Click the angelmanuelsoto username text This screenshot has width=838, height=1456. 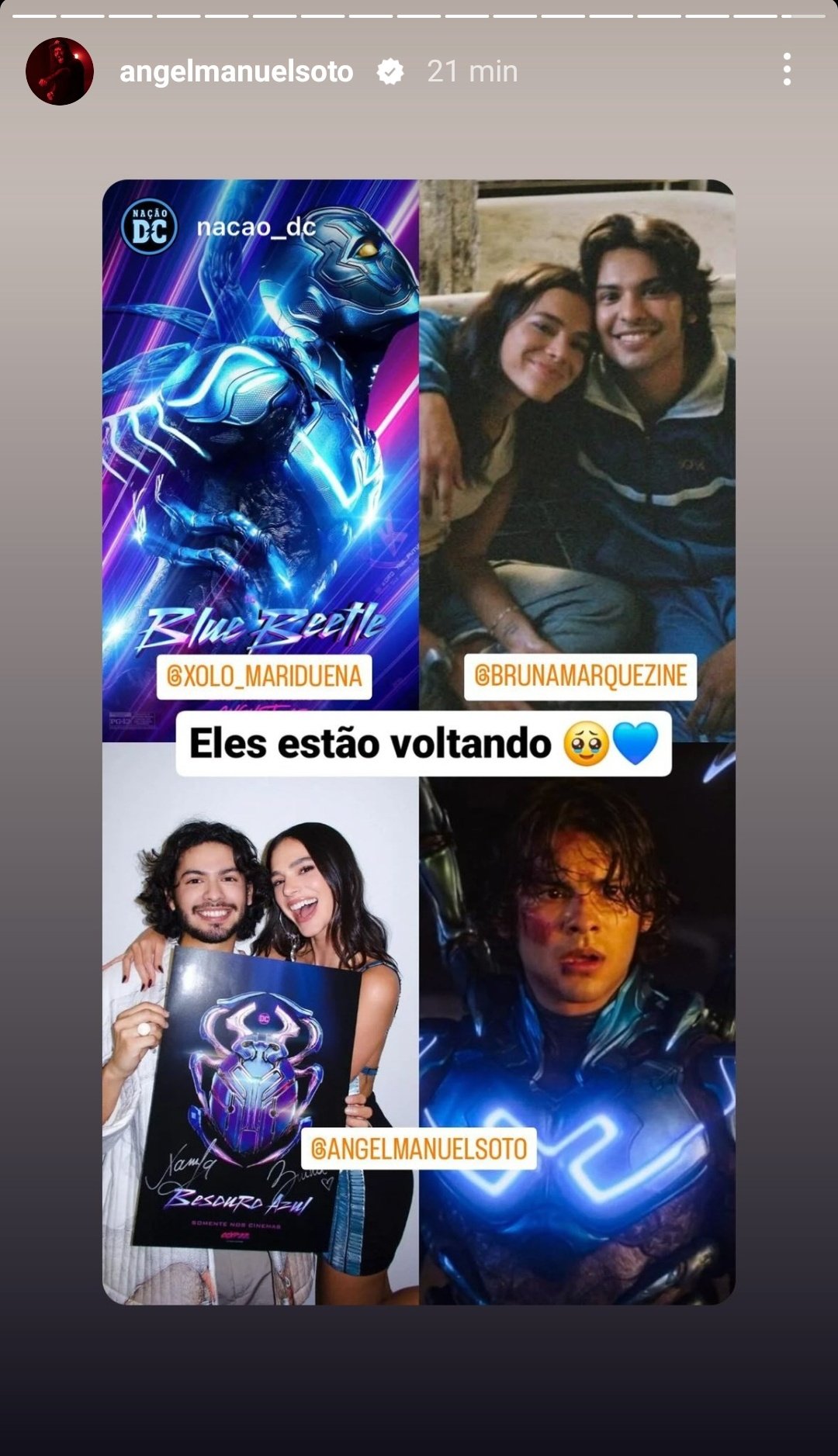pyautogui.click(x=235, y=71)
